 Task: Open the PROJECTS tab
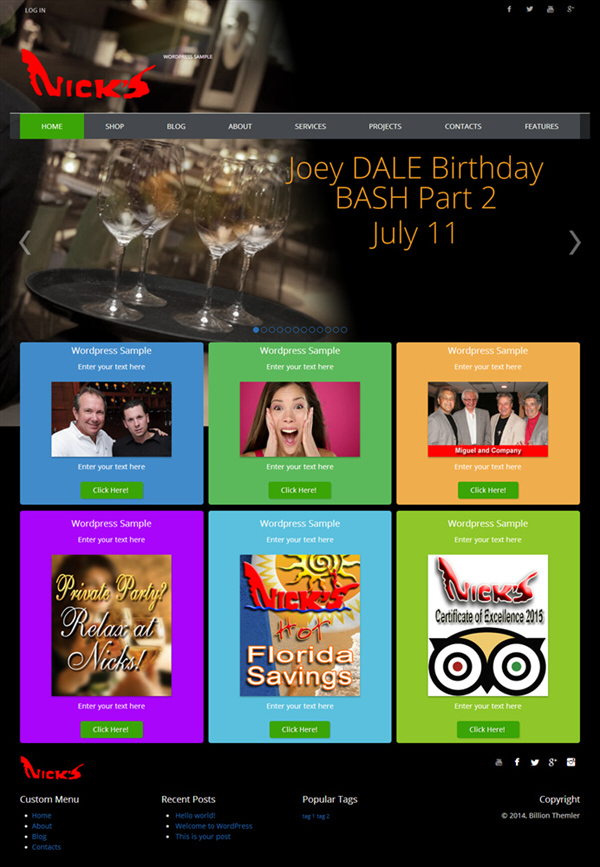(x=385, y=127)
